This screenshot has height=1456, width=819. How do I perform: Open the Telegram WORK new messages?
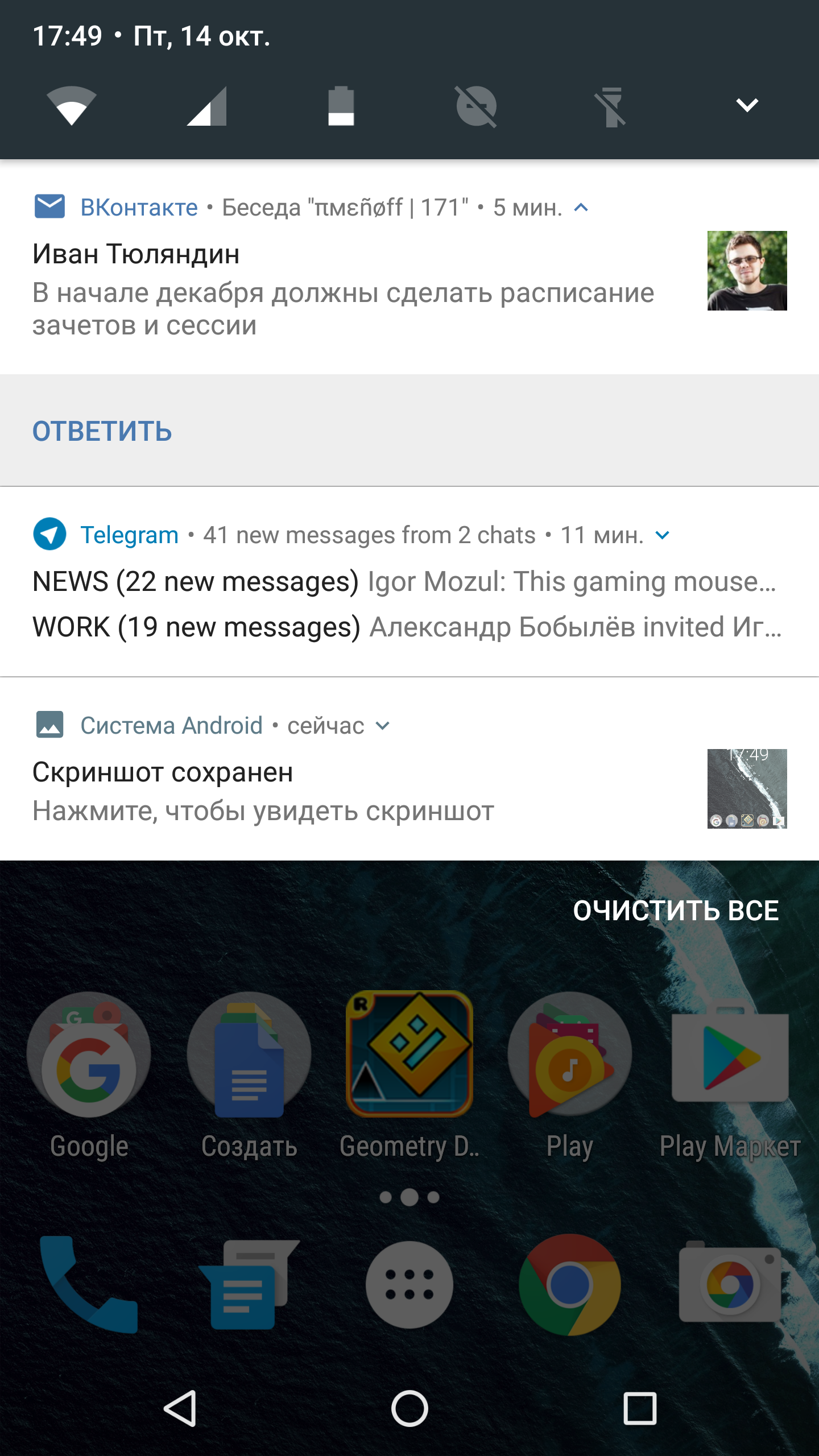click(x=404, y=627)
